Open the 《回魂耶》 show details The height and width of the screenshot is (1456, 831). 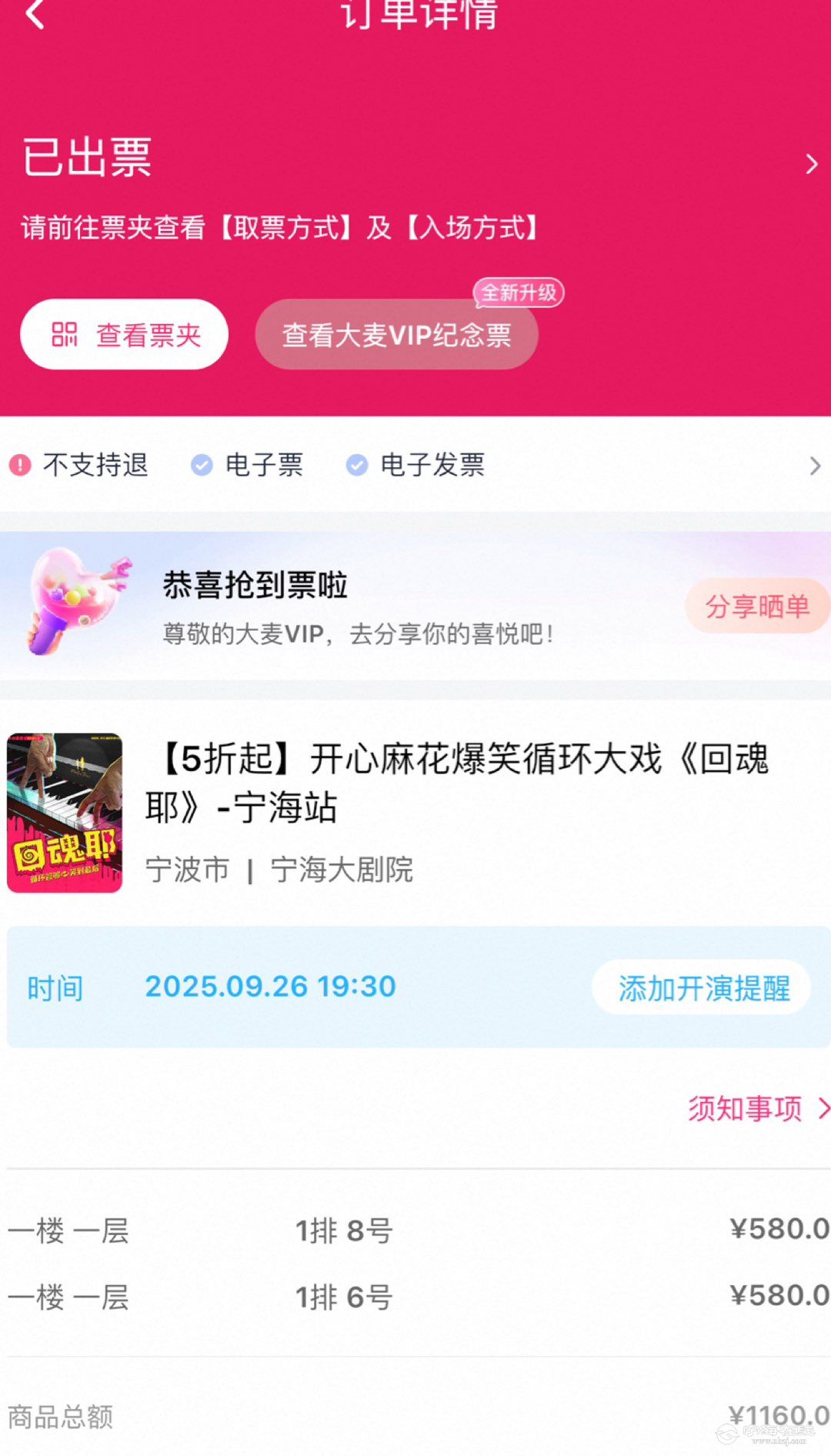point(462,783)
